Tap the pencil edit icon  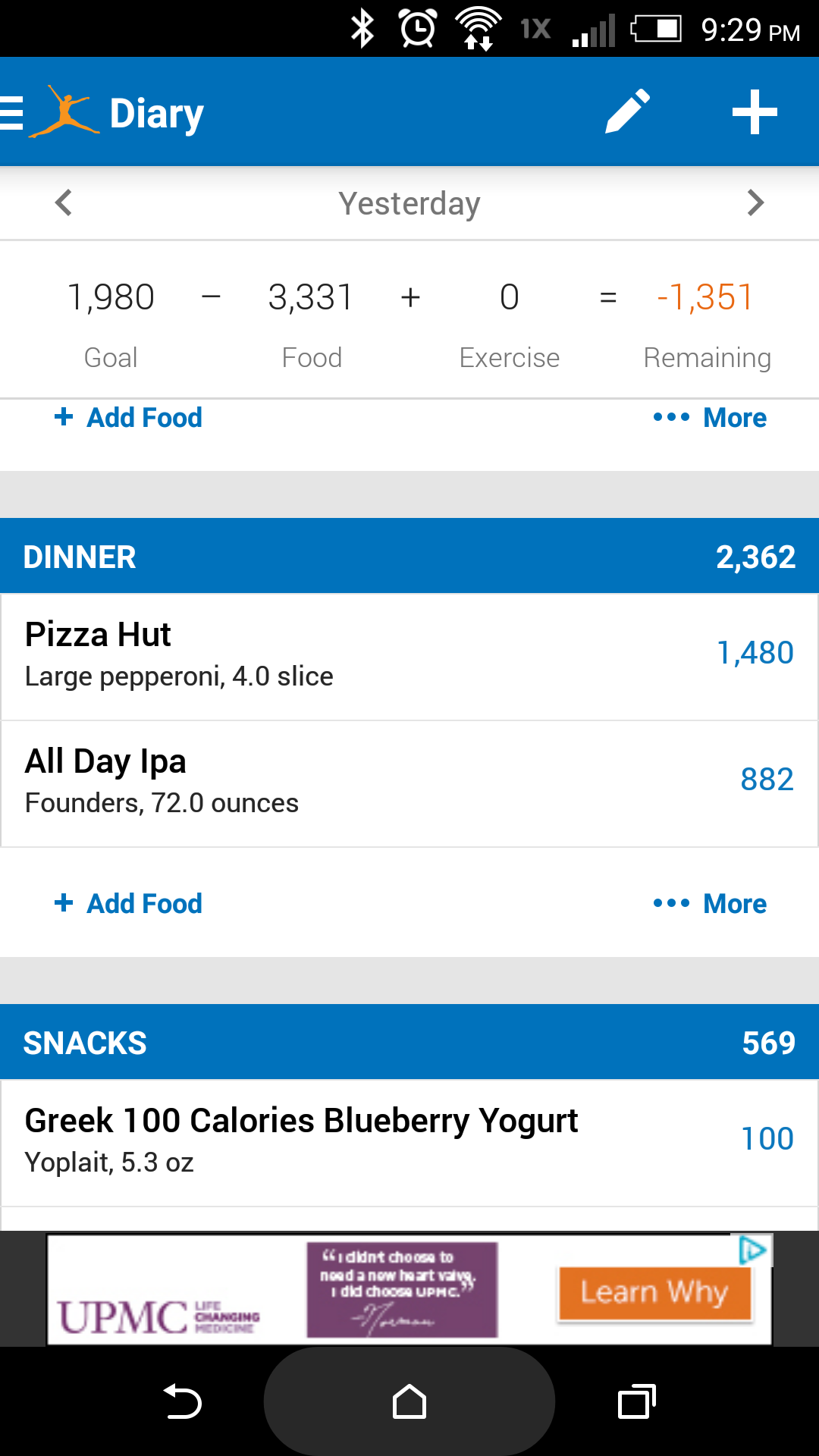click(x=628, y=111)
